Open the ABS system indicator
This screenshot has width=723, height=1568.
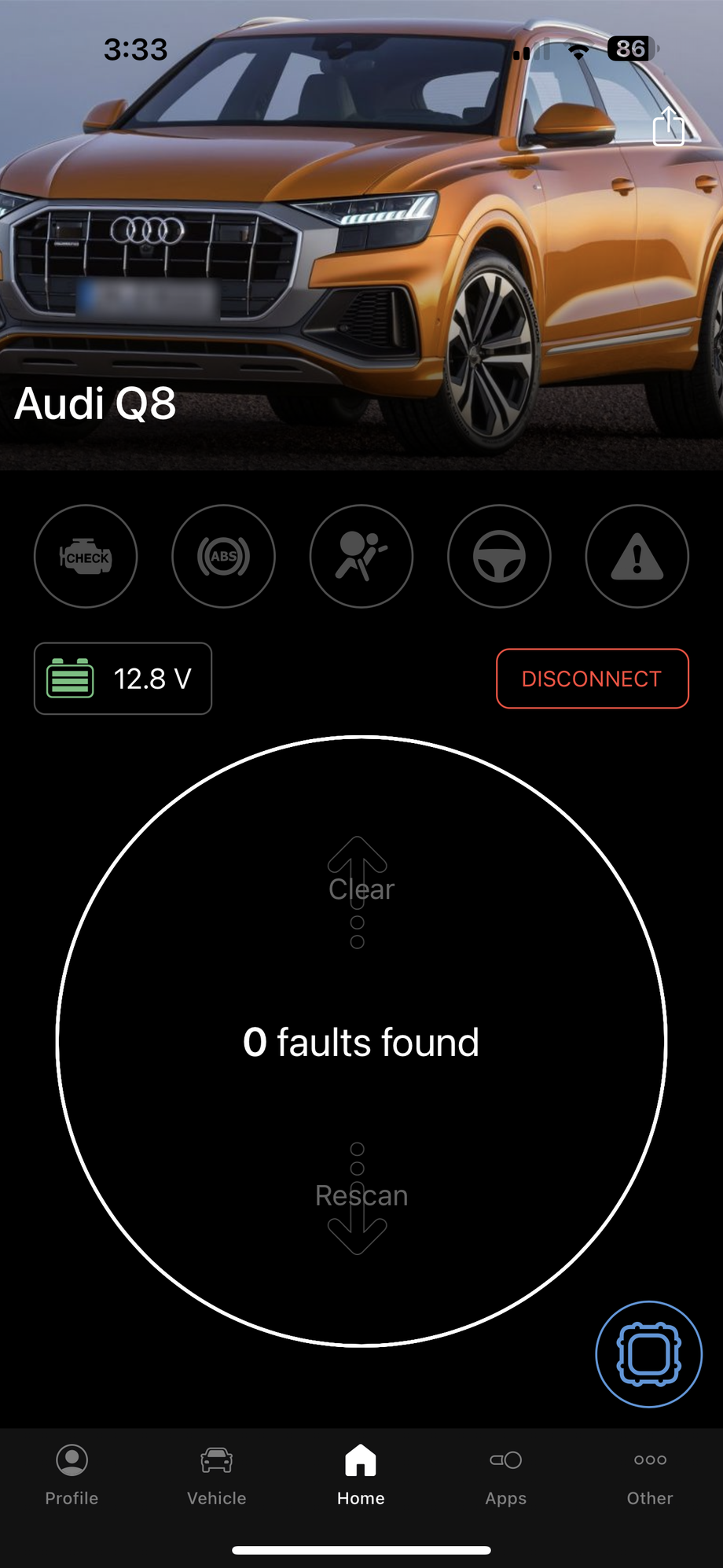(x=224, y=556)
